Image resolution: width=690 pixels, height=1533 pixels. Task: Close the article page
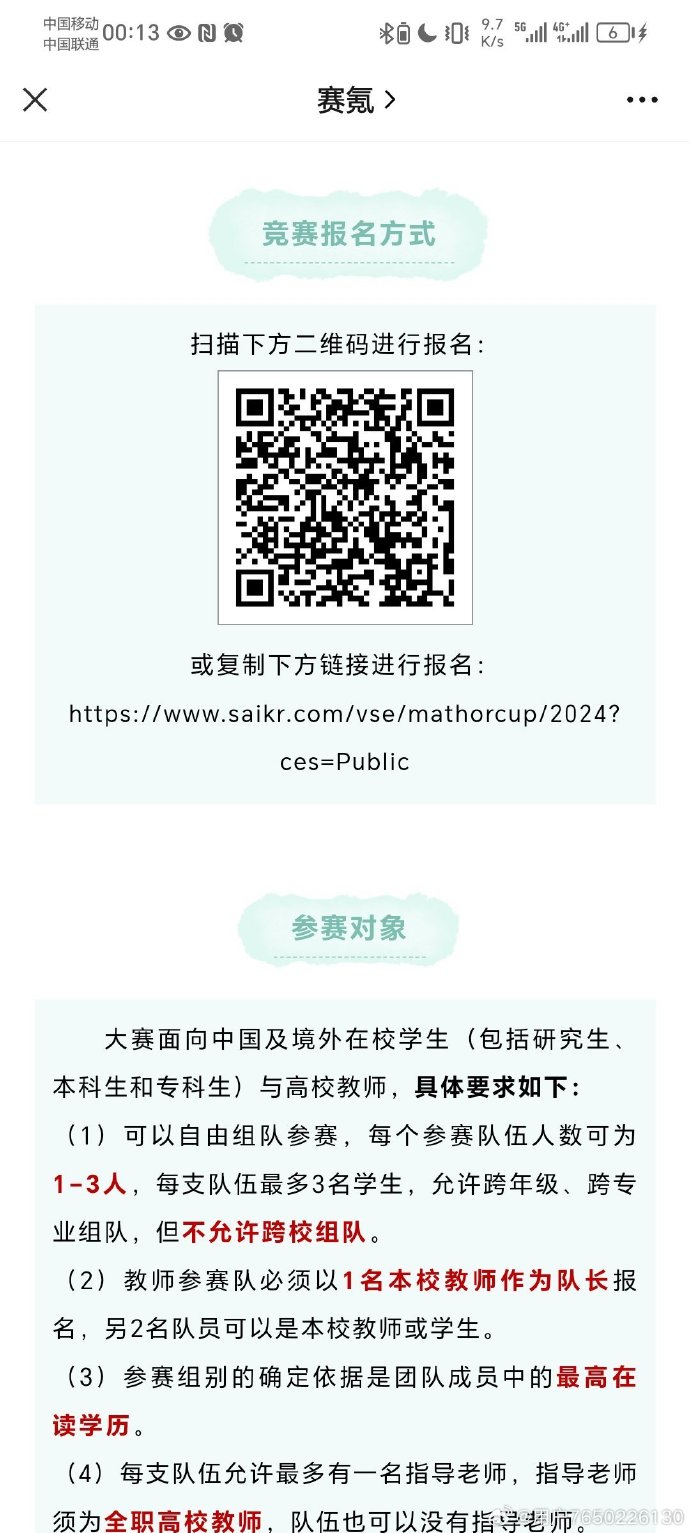point(35,99)
